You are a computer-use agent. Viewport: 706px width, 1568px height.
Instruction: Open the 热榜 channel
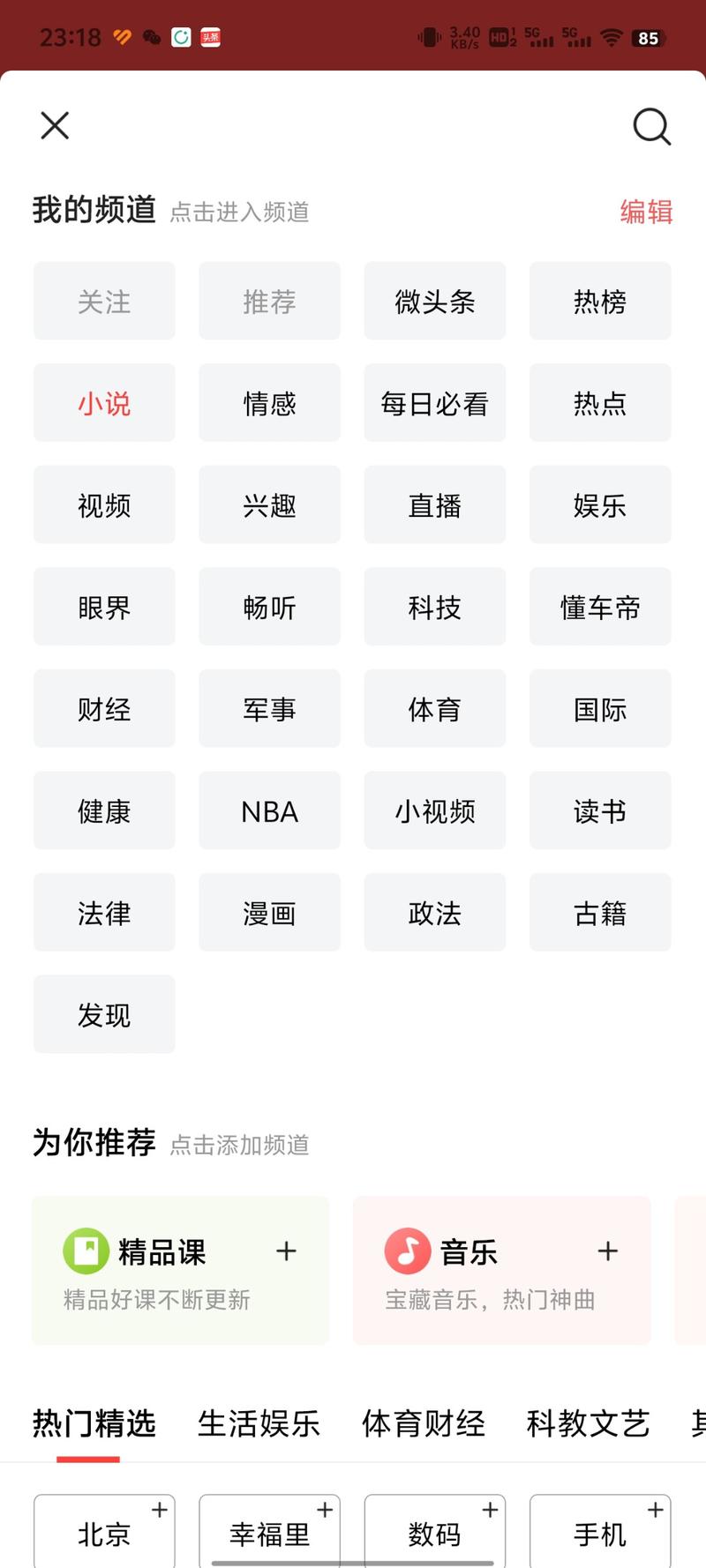[x=600, y=301]
